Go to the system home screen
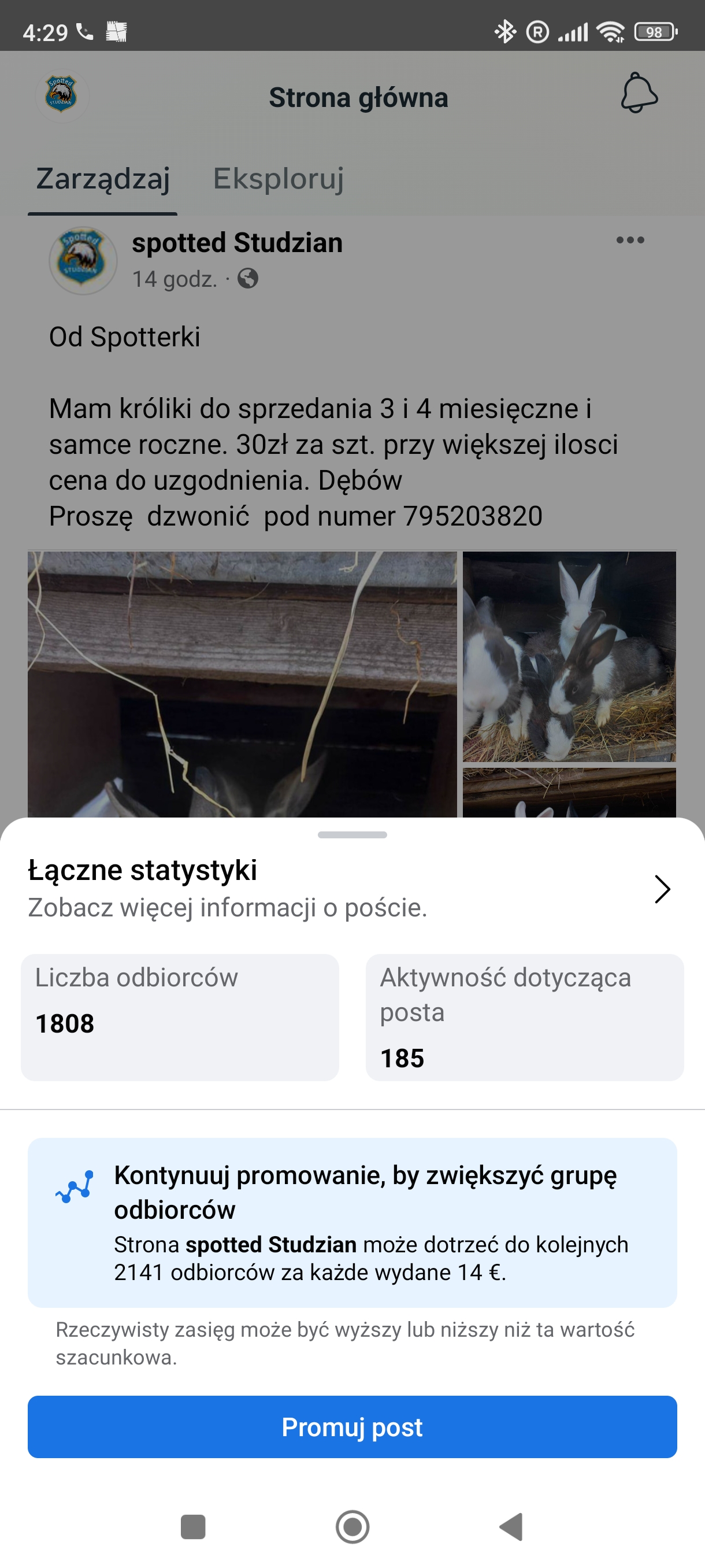 (352, 1526)
